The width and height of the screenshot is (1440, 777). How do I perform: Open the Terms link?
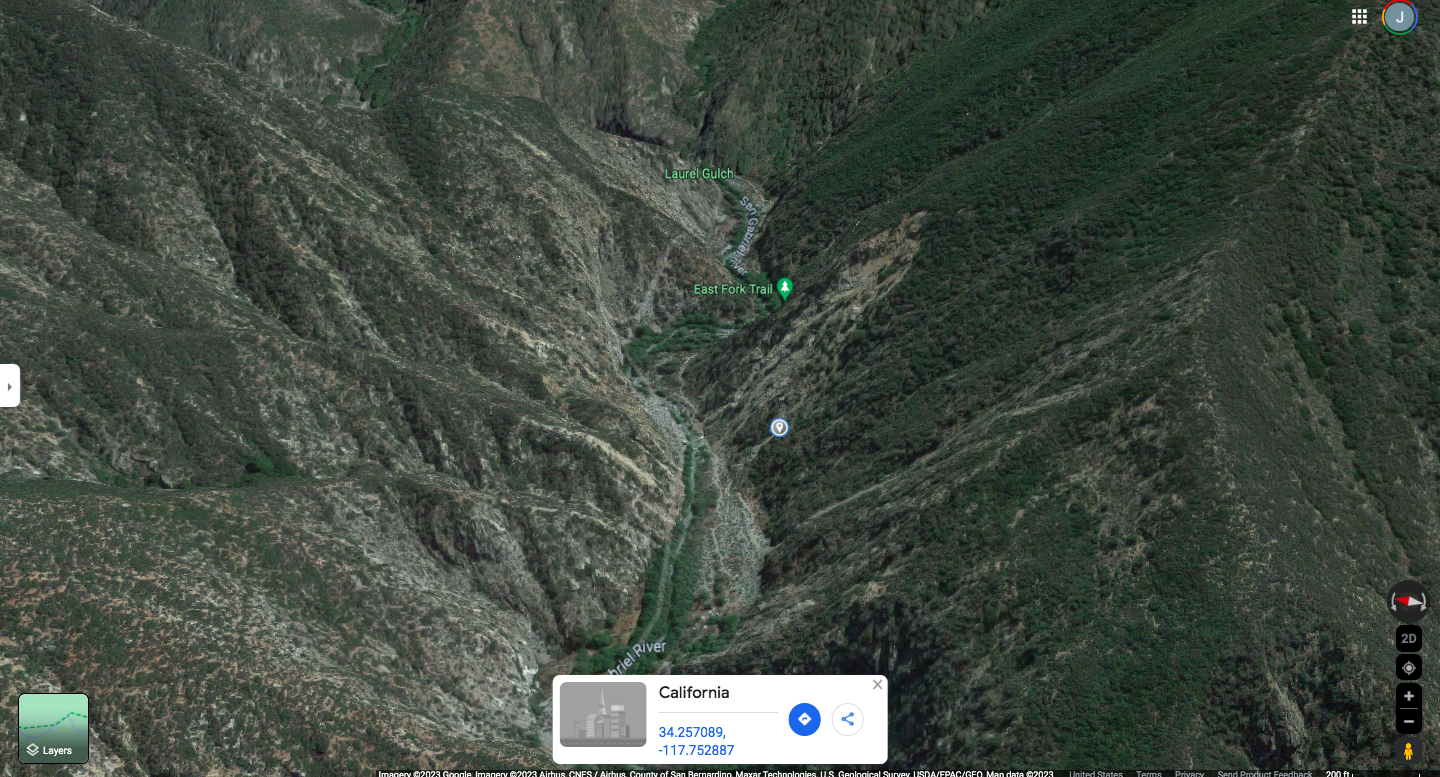click(1148, 773)
